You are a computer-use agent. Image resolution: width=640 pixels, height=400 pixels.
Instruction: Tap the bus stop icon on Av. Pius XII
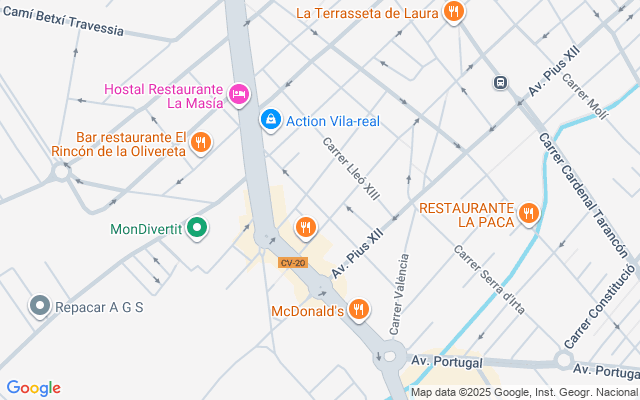coord(499,83)
